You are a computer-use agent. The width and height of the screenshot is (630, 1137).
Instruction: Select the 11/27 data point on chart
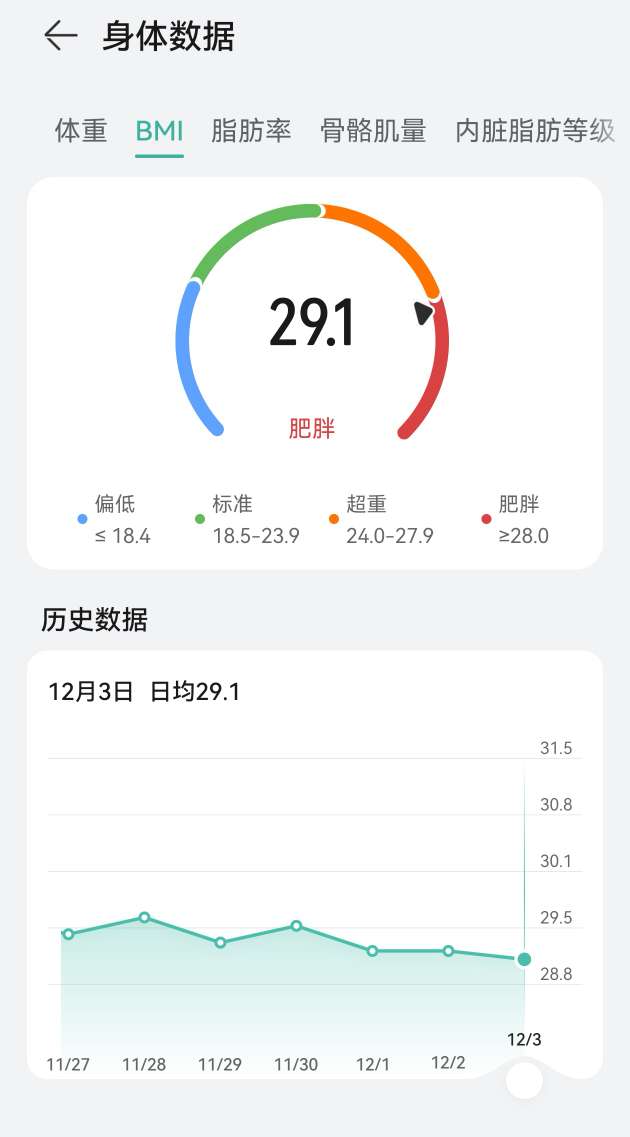68,934
